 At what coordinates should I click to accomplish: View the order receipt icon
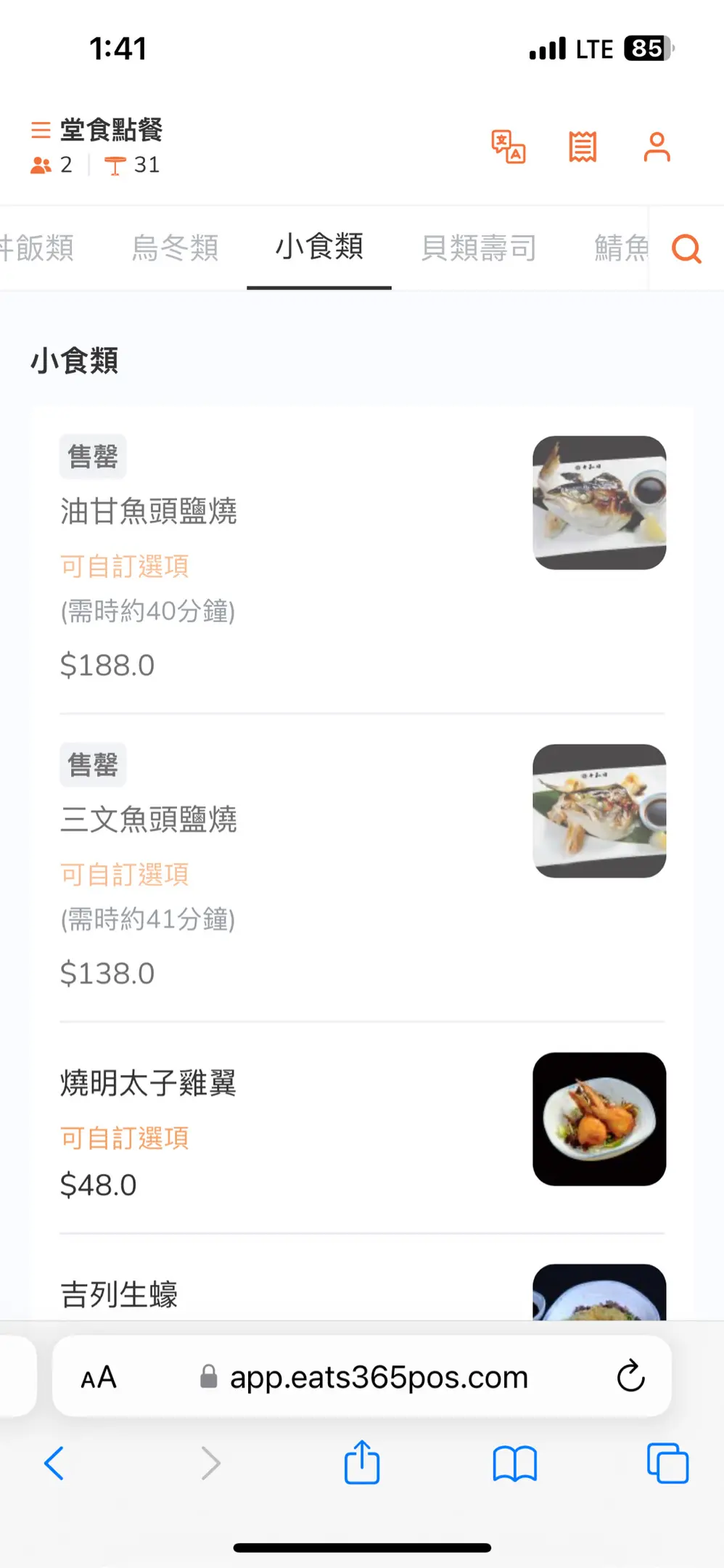point(583,147)
